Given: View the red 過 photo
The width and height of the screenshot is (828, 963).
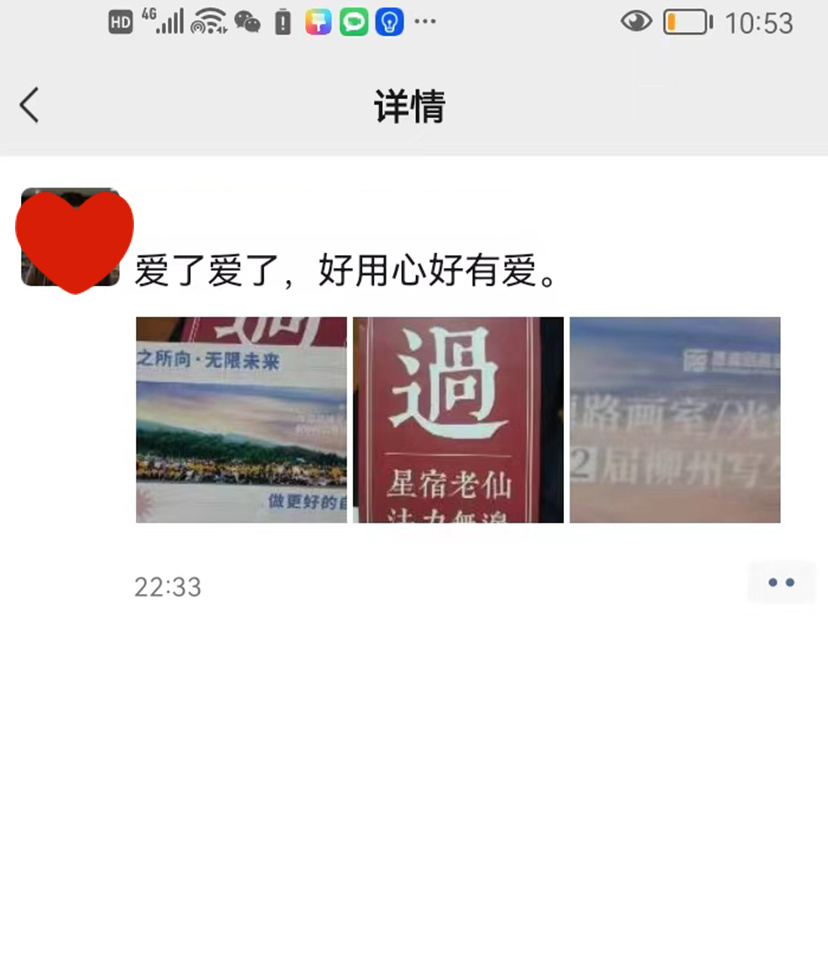Looking at the screenshot, I should point(458,419).
